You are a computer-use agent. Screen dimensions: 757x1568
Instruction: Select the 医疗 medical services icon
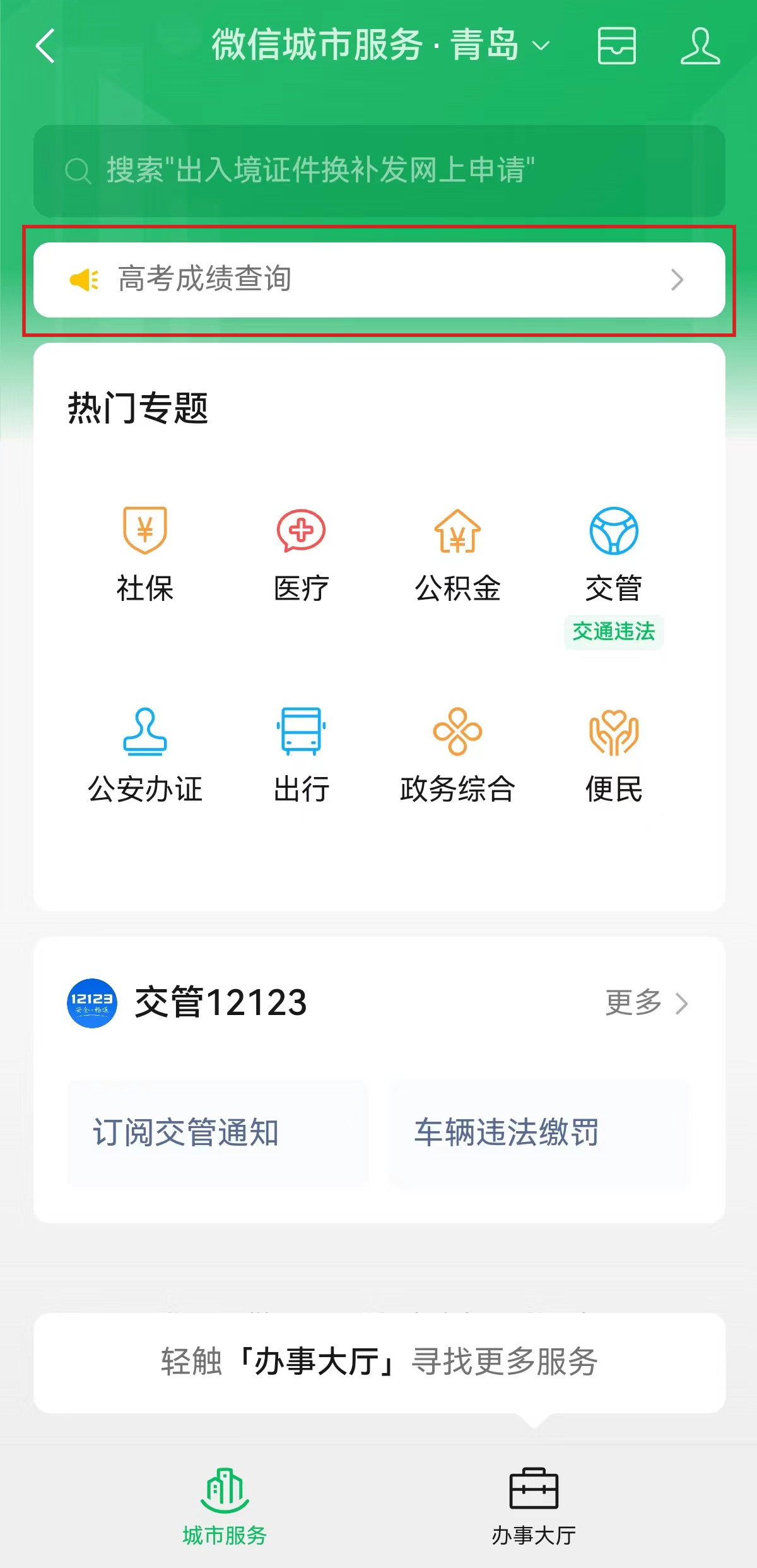(302, 554)
